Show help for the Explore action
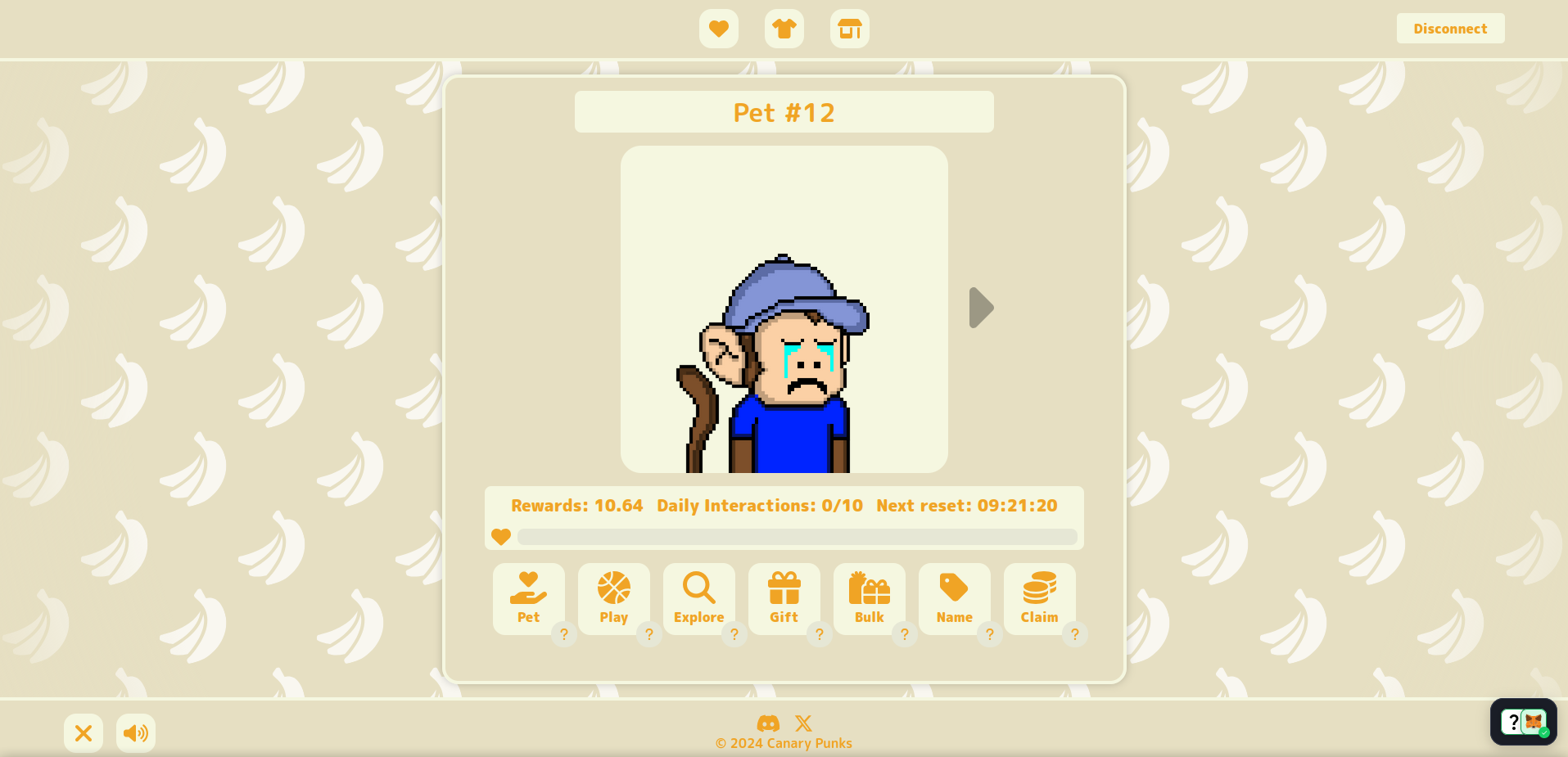 tap(734, 634)
